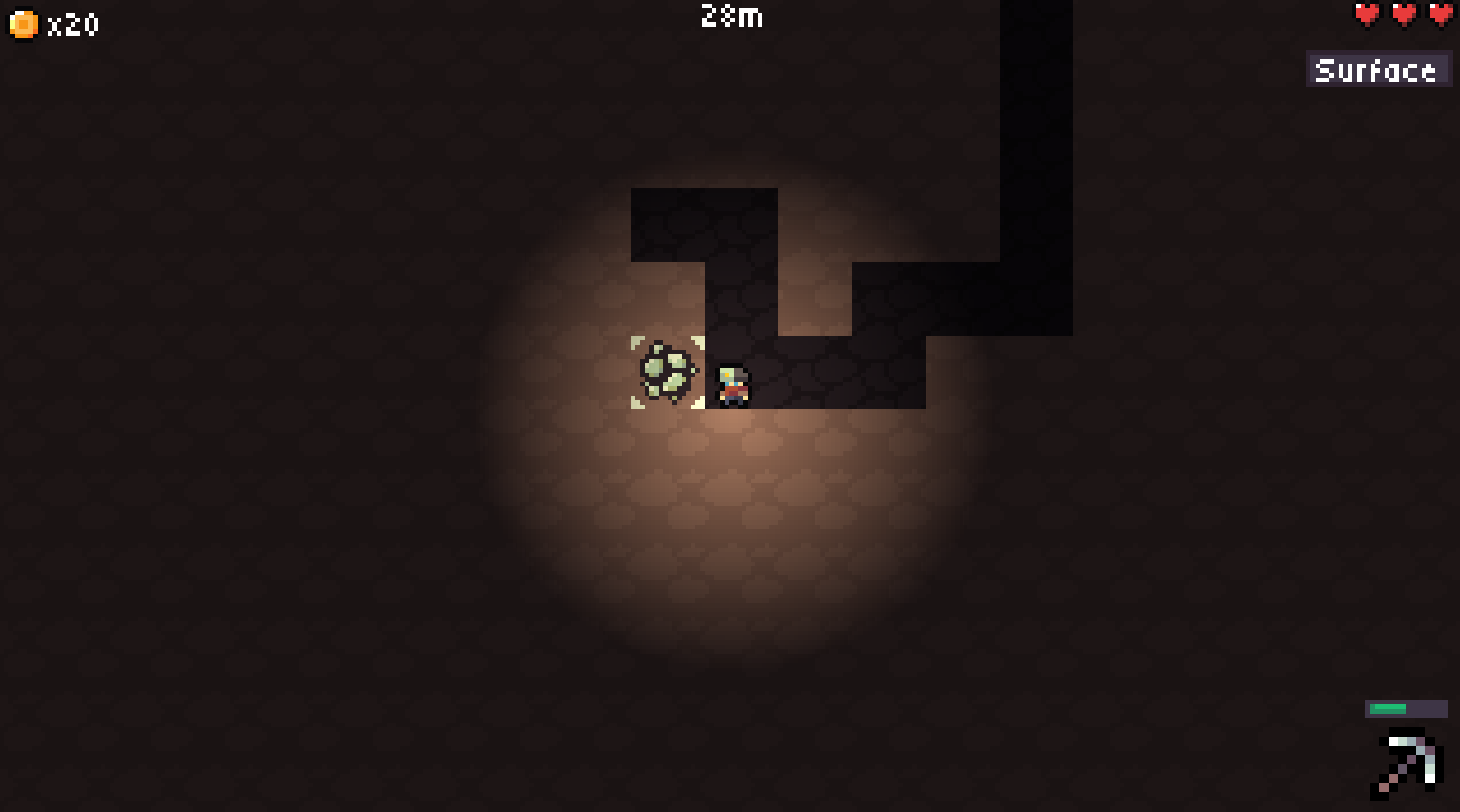
Task: Tap the Surface button
Action: tap(1378, 70)
